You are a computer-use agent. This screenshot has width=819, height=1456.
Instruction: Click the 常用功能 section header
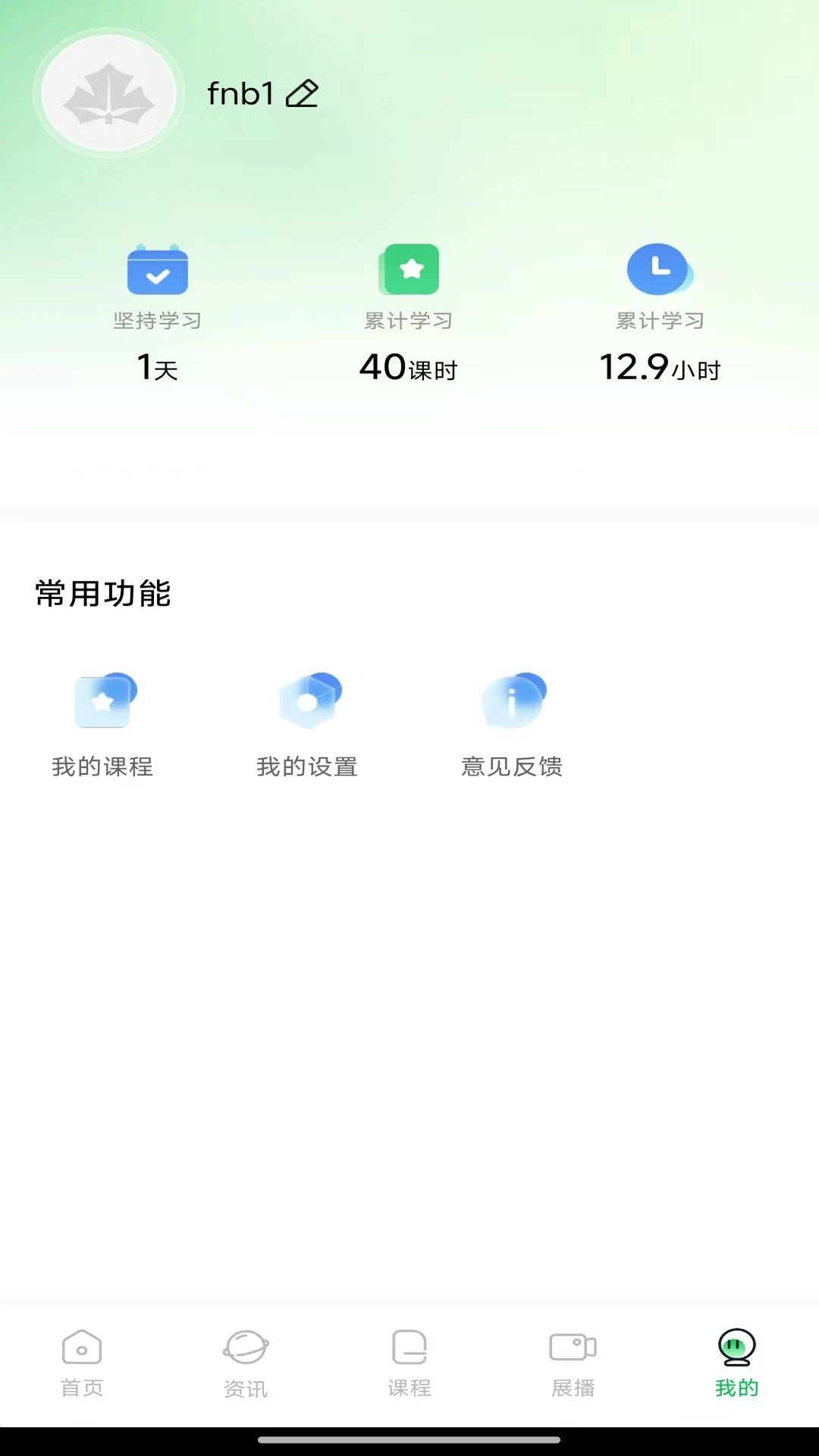(102, 595)
